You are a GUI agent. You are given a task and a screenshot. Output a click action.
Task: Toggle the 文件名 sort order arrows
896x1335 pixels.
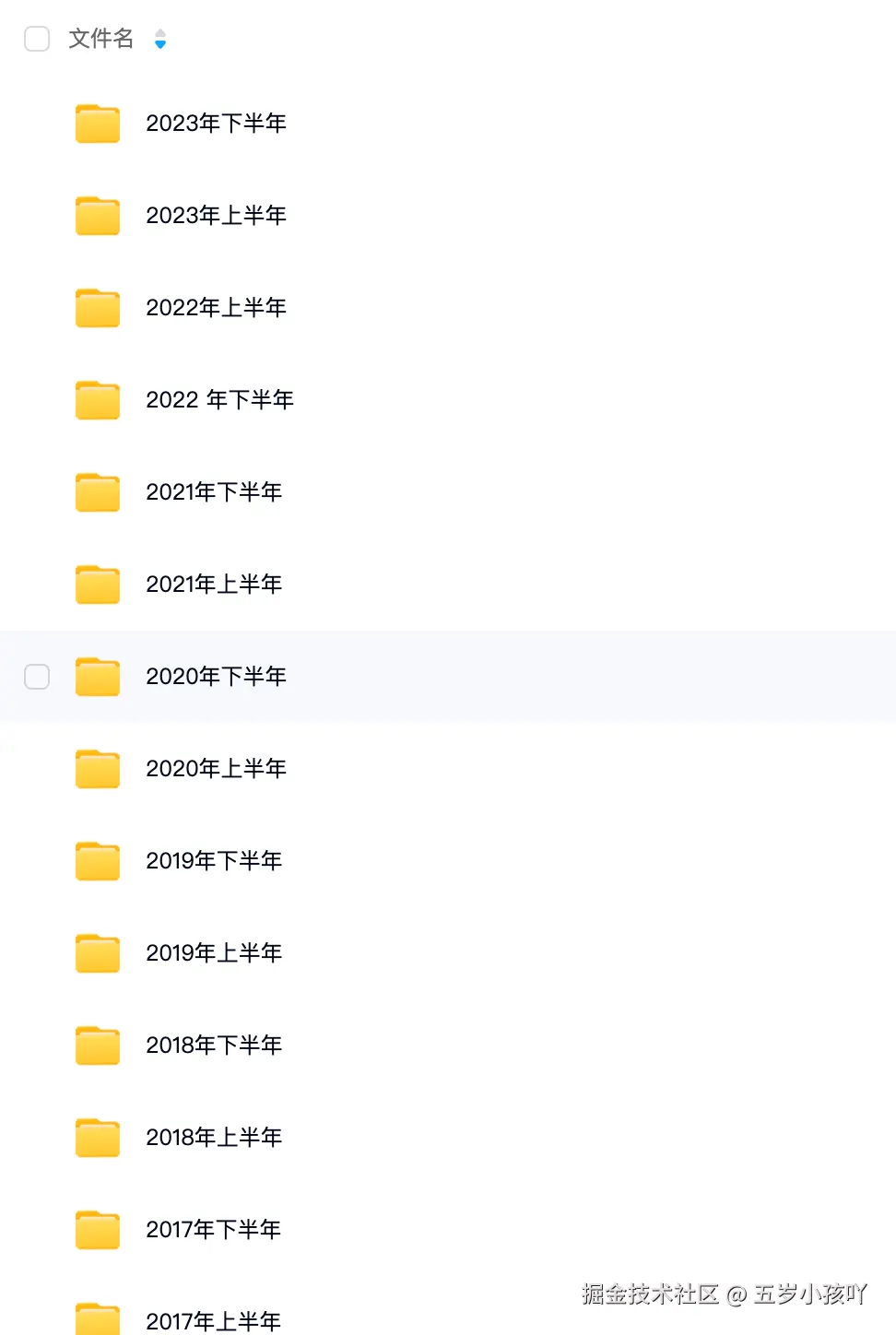pyautogui.click(x=160, y=39)
